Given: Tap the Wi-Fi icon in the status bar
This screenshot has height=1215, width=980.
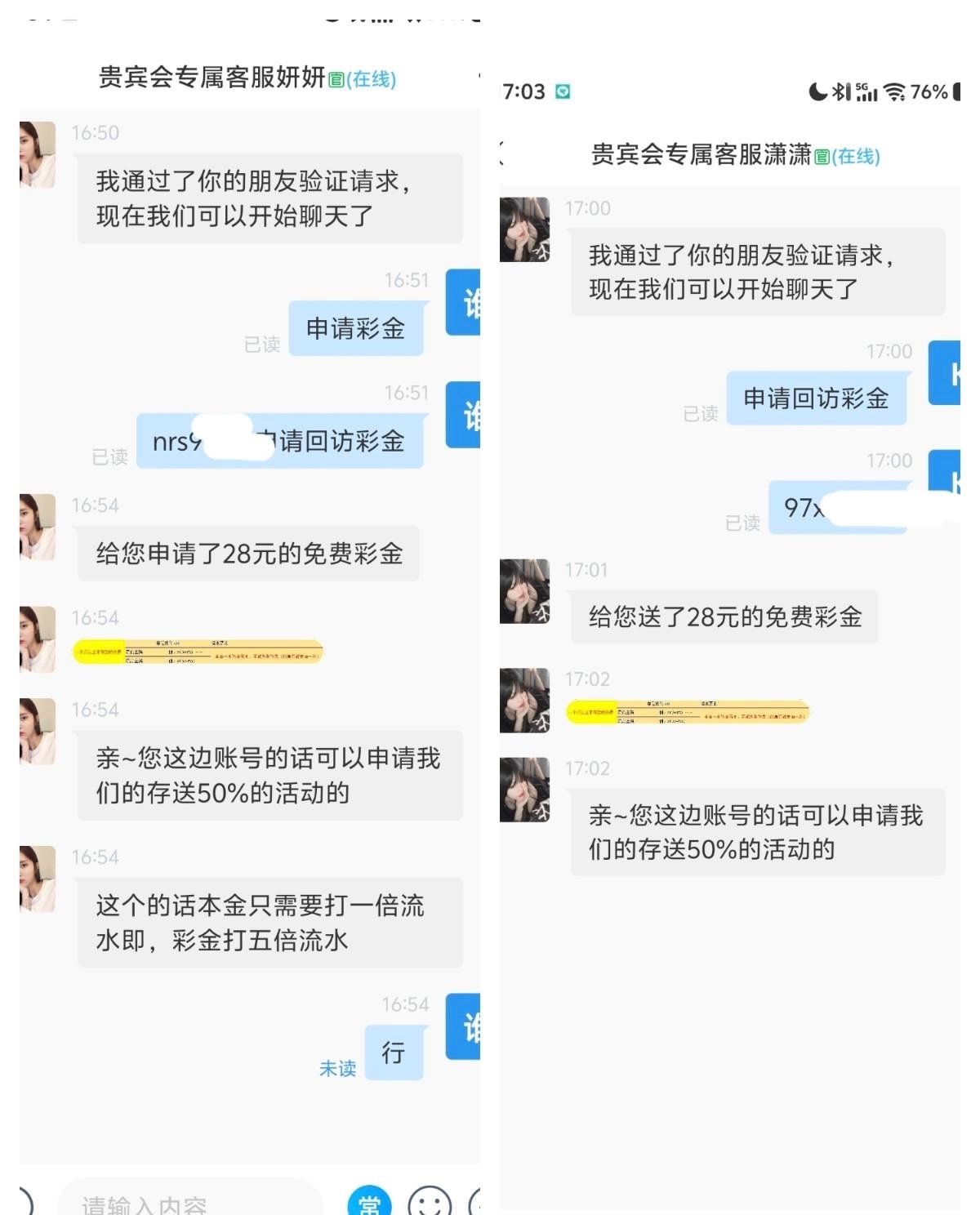Looking at the screenshot, I should [x=896, y=92].
